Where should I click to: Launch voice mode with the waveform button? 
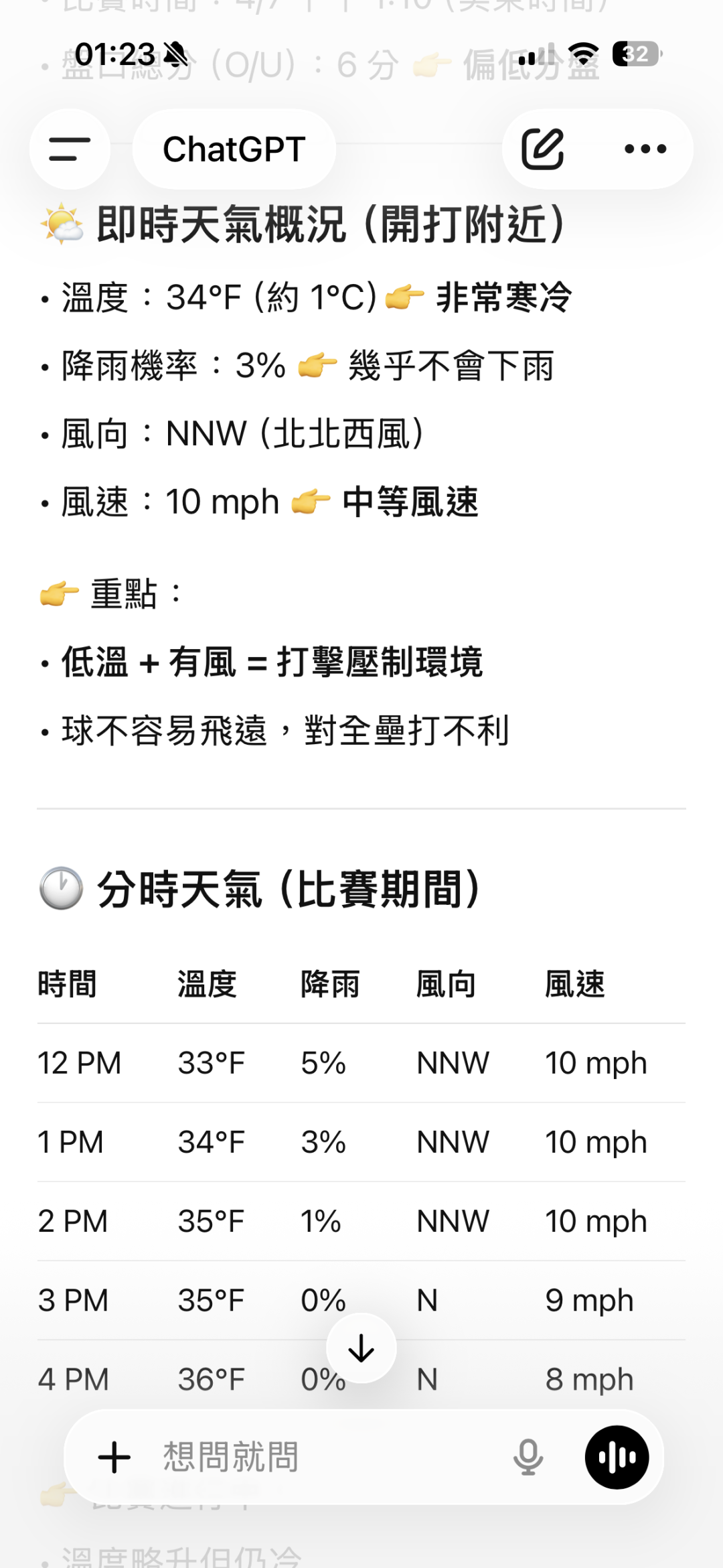click(617, 1457)
